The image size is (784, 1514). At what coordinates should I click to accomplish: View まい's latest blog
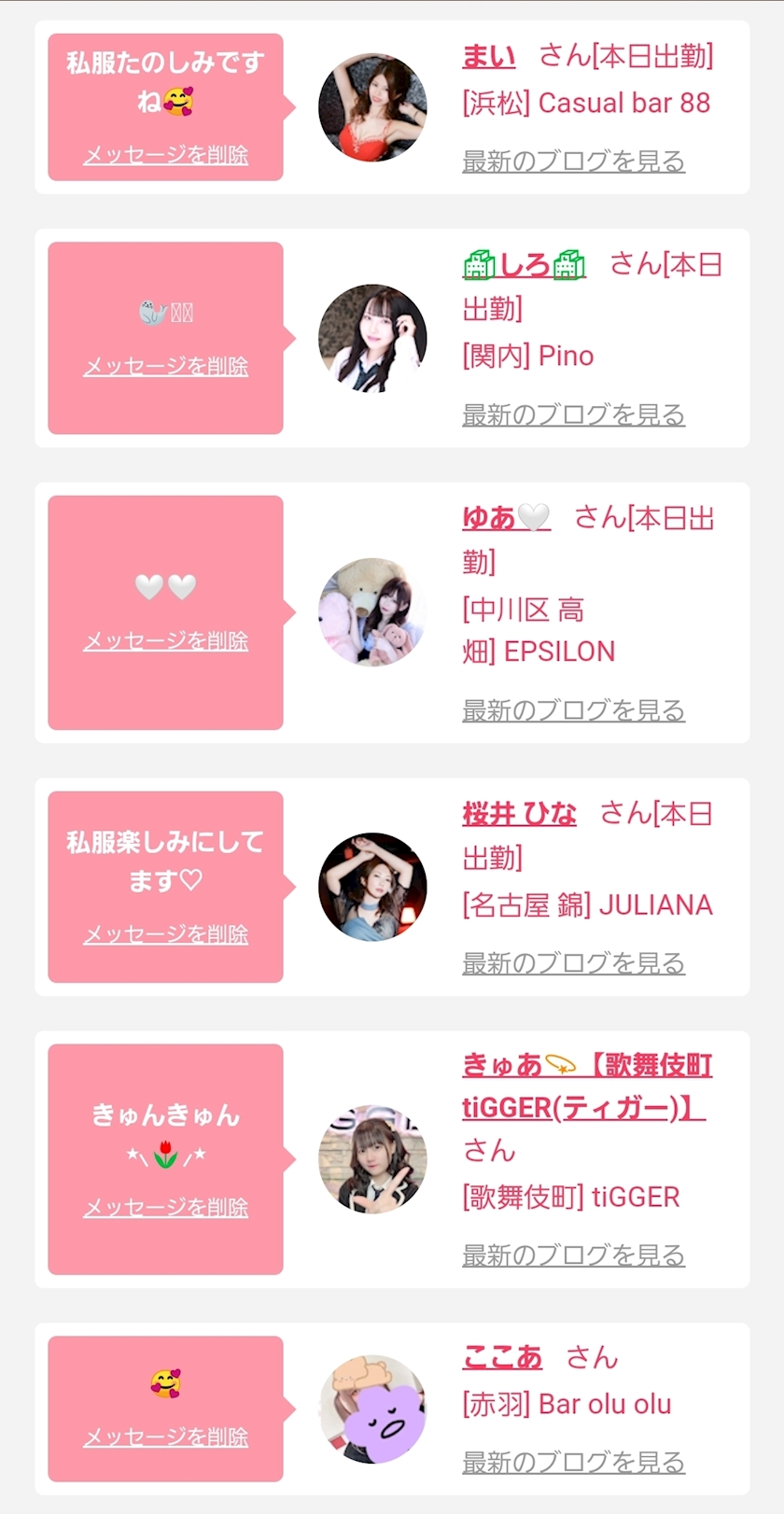574,161
